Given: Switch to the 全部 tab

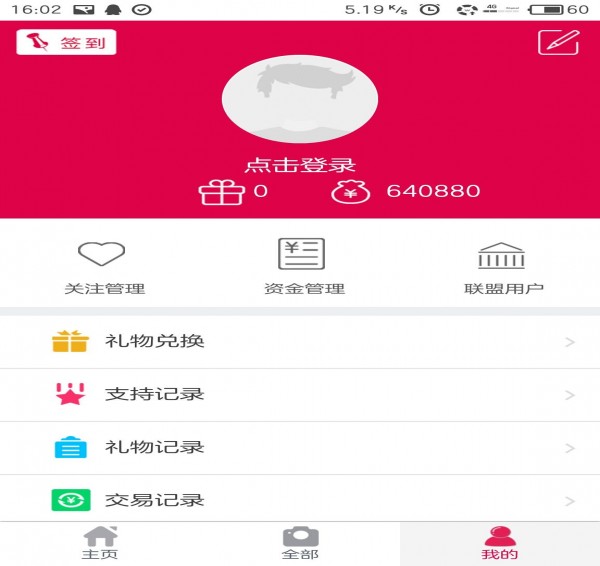Looking at the screenshot, I should pyautogui.click(x=300, y=543).
